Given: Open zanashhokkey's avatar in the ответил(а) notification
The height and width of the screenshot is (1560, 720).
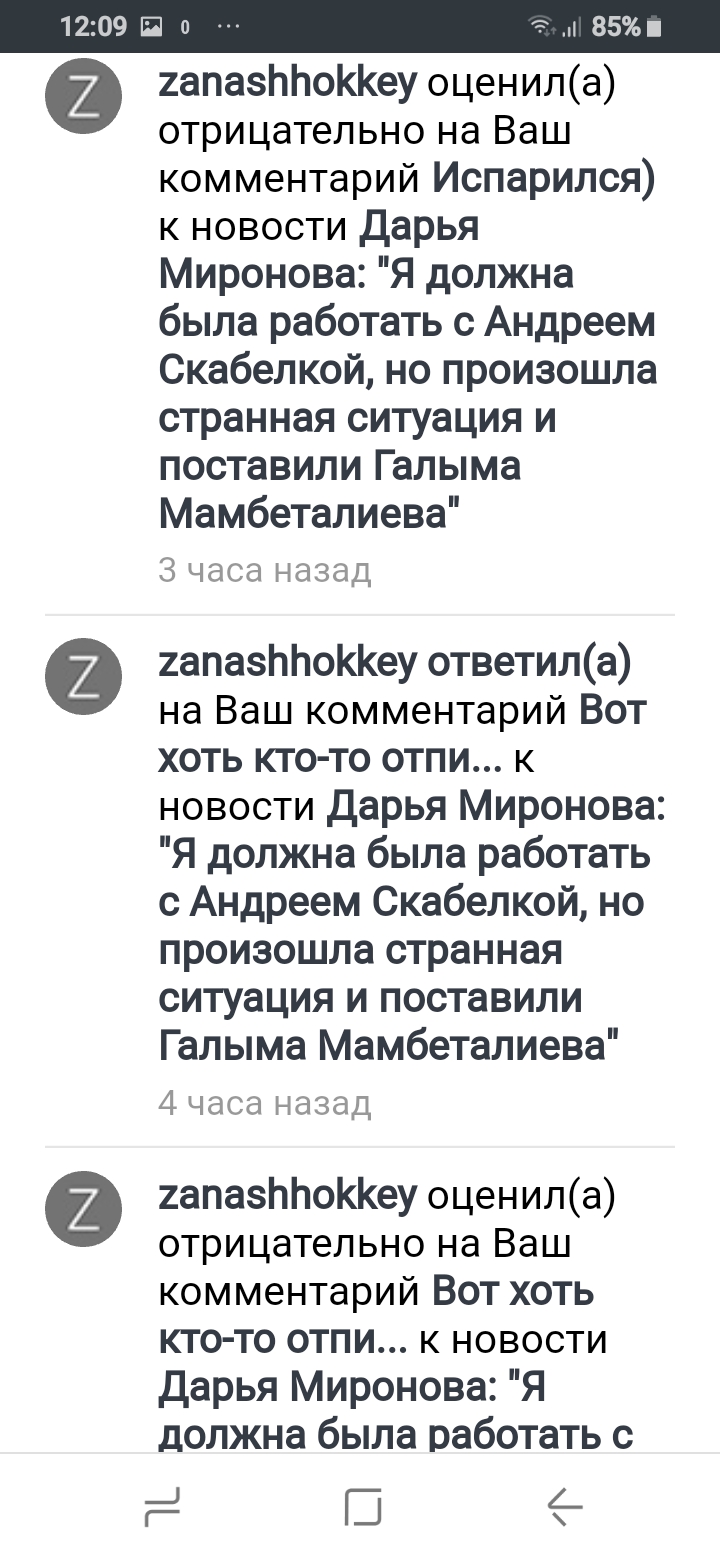Looking at the screenshot, I should pos(83,676).
